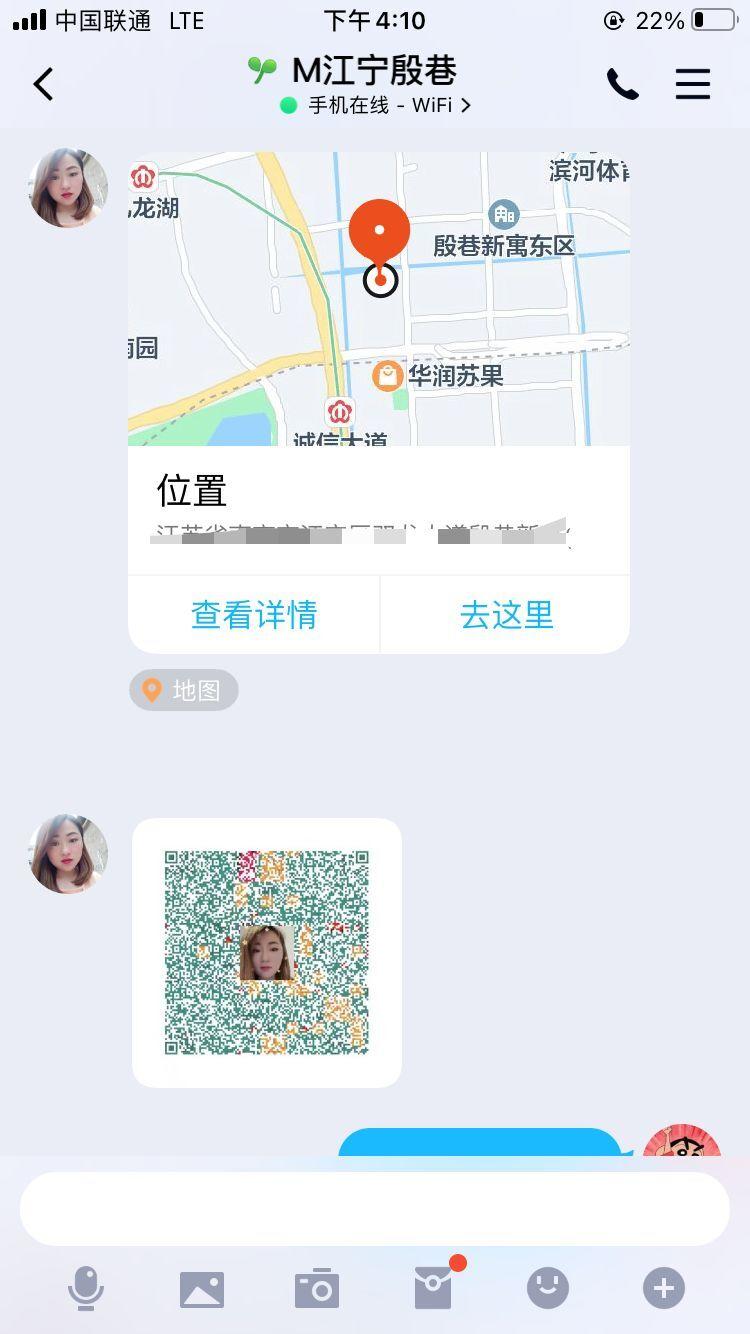The image size is (750, 1334).
Task: Open the photo gallery picker
Action: pyautogui.click(x=202, y=1289)
